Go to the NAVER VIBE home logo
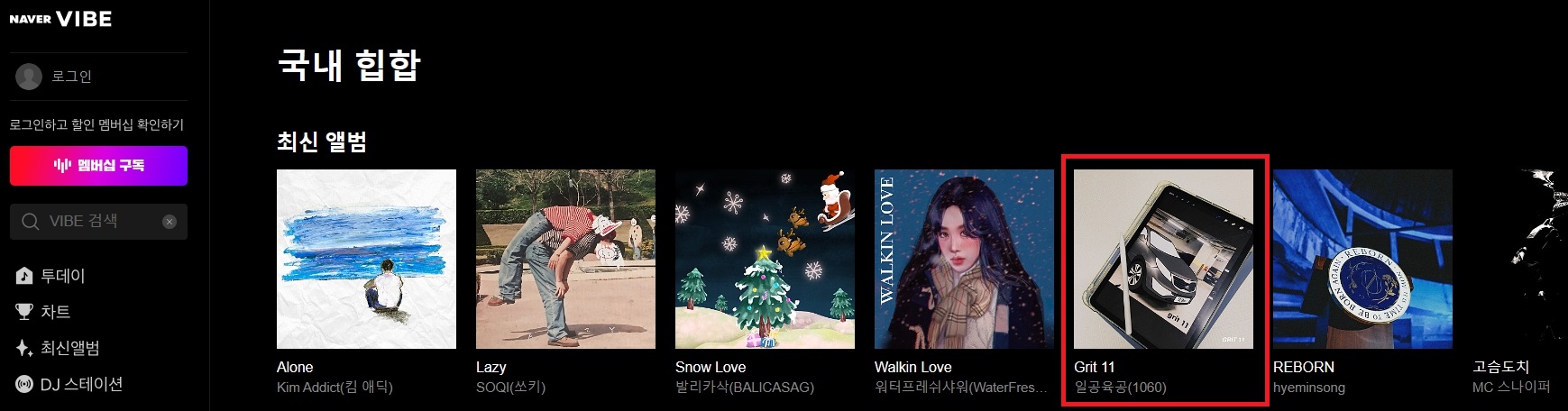Viewport: 1568px width, 411px height. coord(60,19)
